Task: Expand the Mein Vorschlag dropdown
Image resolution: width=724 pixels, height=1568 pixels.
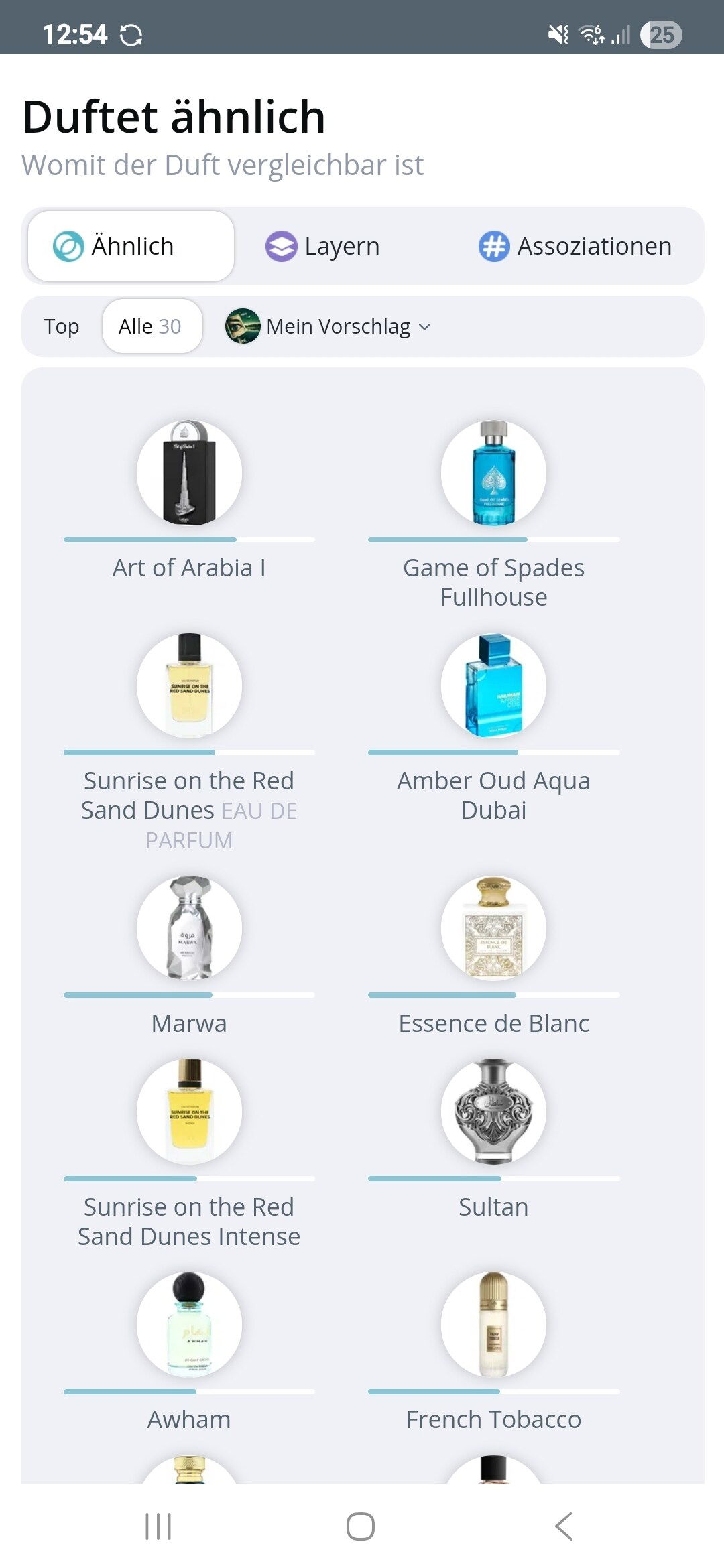Action: point(328,326)
